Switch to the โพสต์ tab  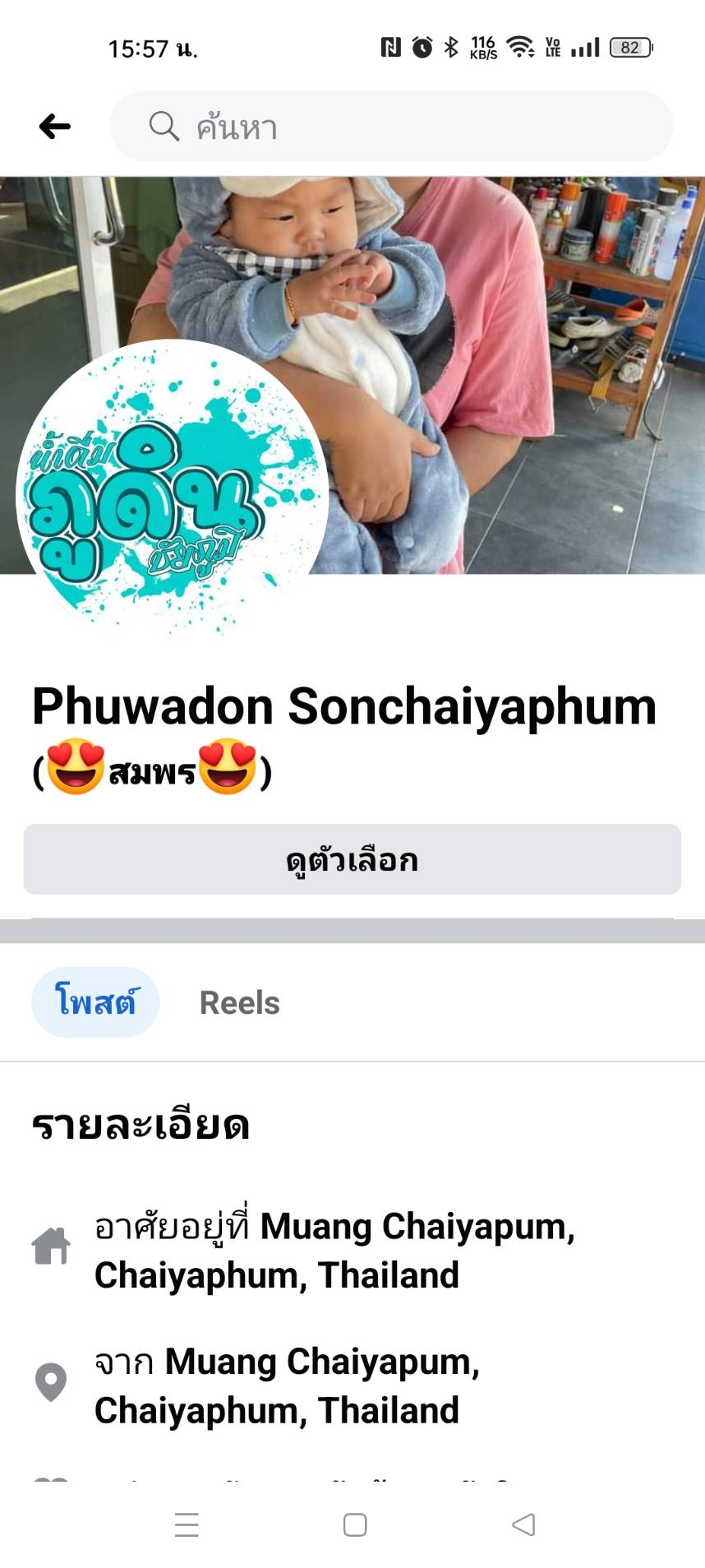point(95,1002)
